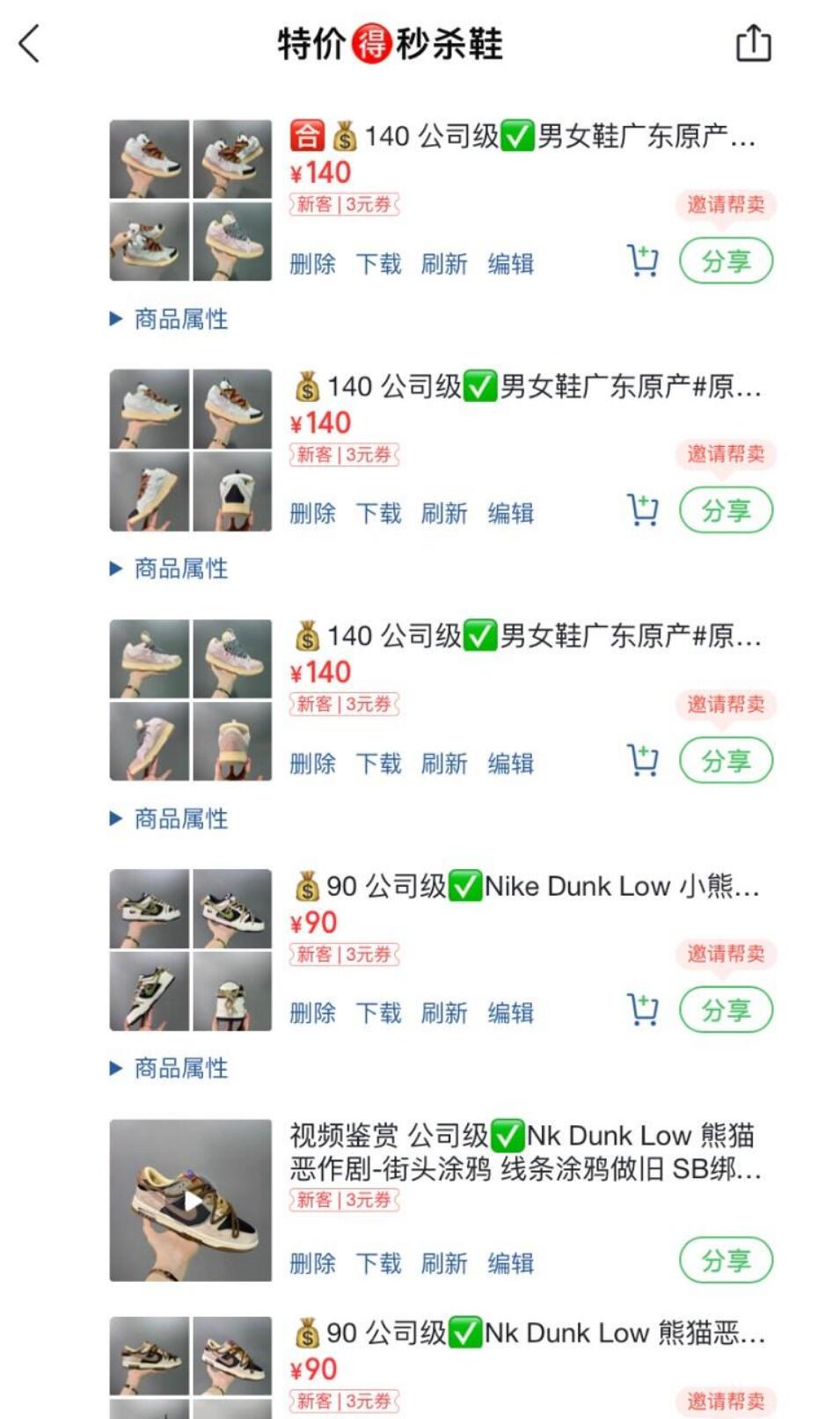Viewport: 840px width, 1419px height.
Task: Add Nike Dunk Low 小熊 to cart
Action: (642, 1010)
